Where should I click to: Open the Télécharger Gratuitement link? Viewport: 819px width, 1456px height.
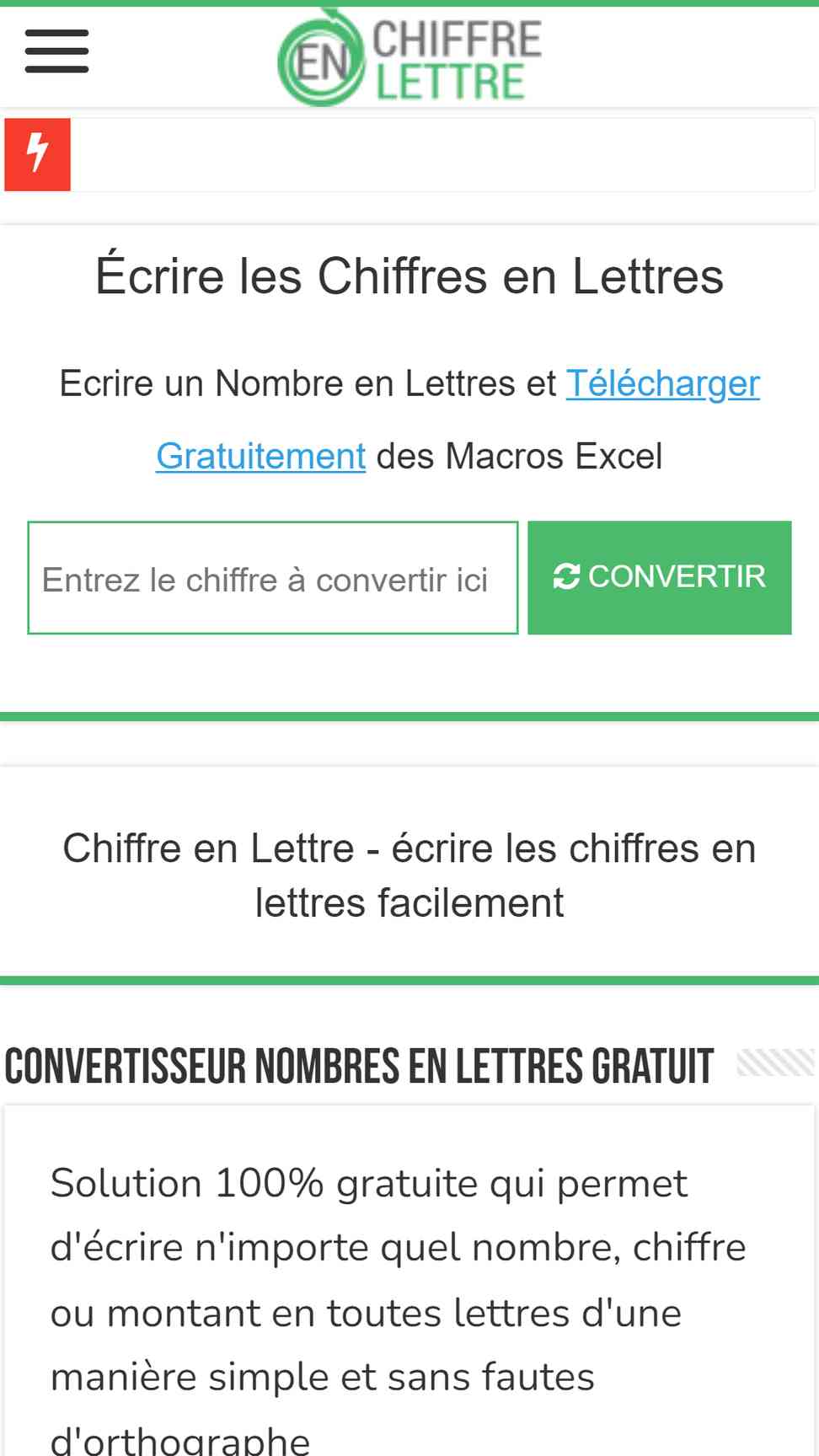pyautogui.click(x=662, y=383)
